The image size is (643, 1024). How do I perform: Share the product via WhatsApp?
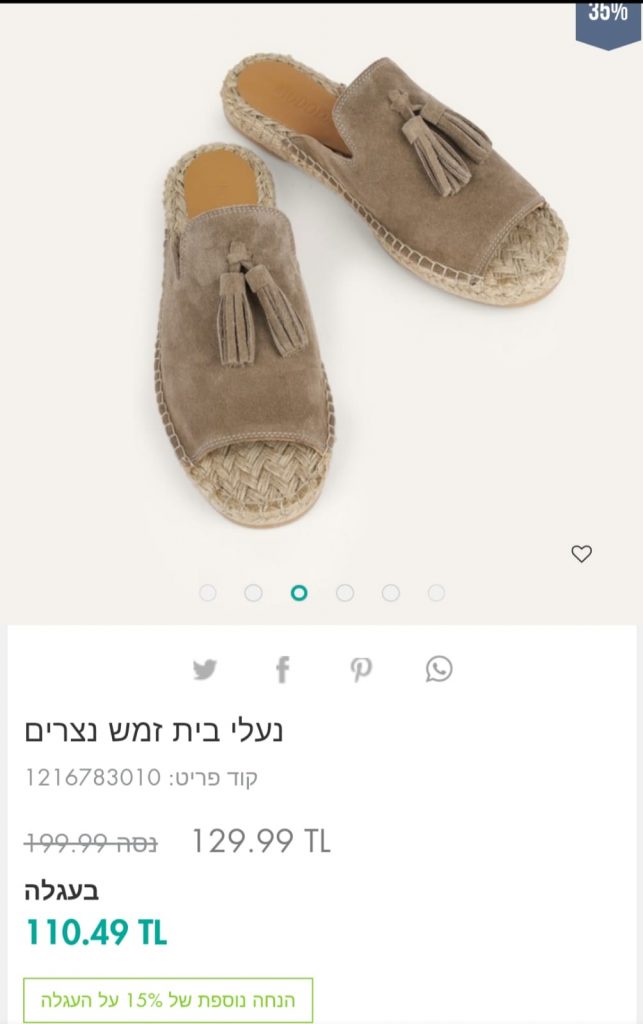click(439, 669)
